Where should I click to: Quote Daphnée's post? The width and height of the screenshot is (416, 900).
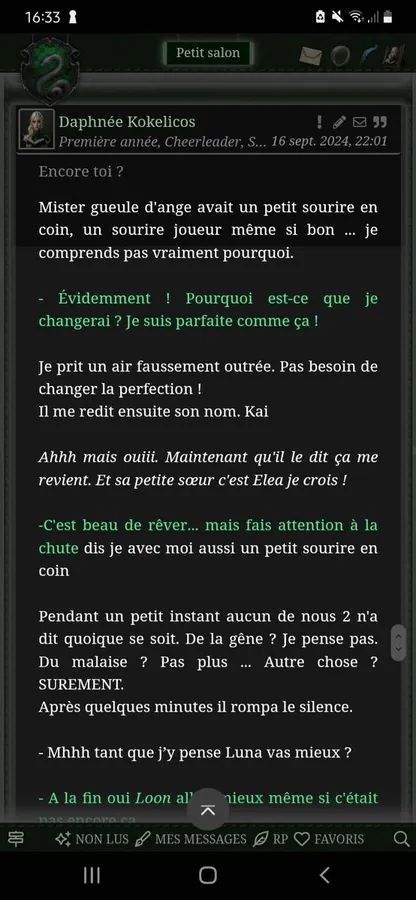tap(380, 122)
